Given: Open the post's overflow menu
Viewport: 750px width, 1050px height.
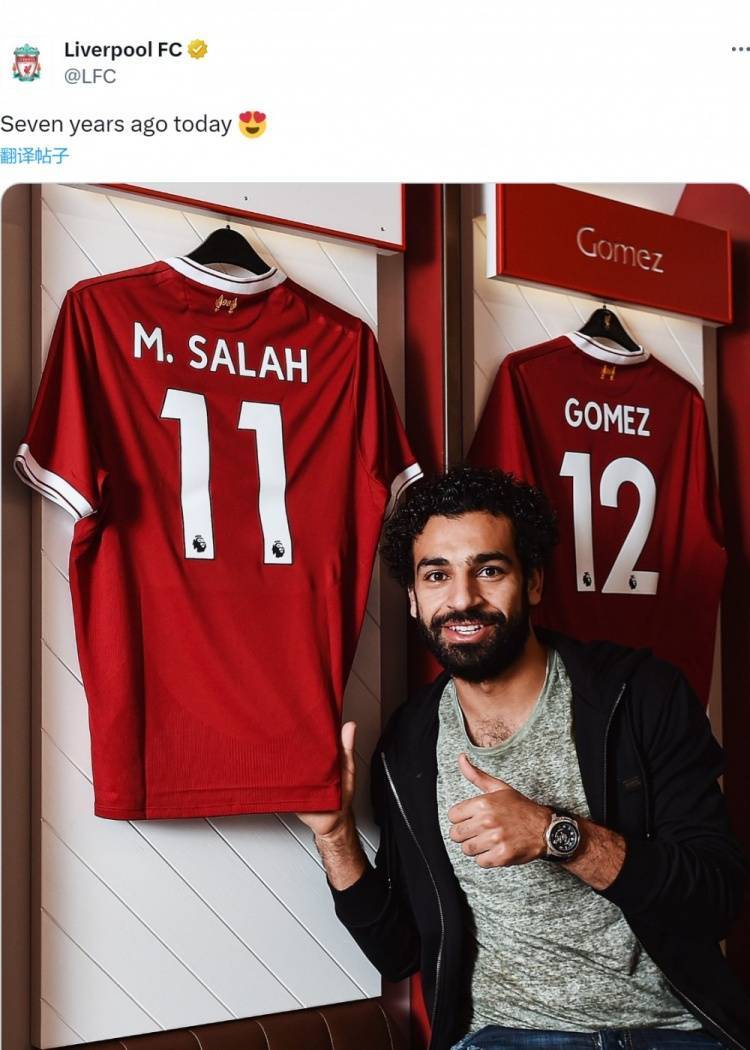Looking at the screenshot, I should 739,49.
